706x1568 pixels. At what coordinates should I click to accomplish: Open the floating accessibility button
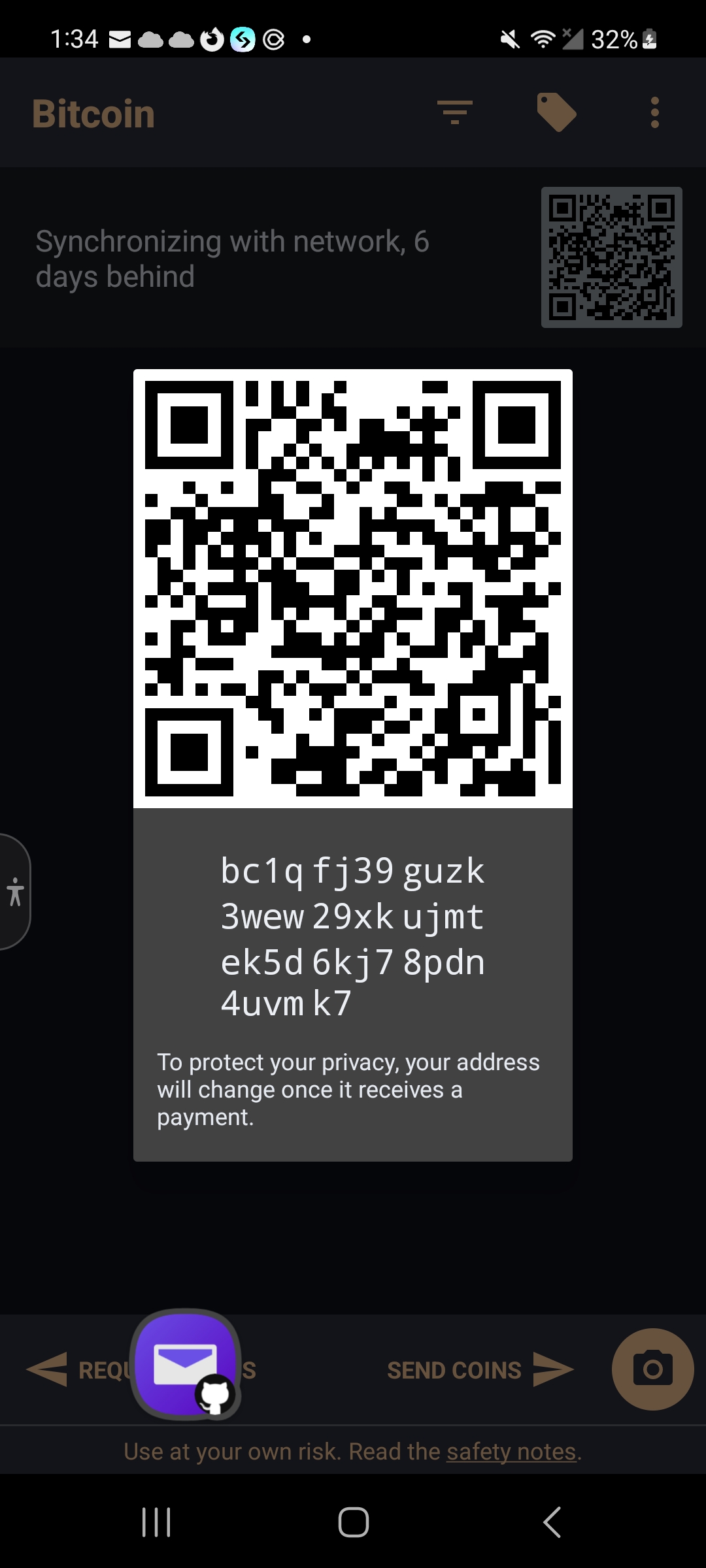click(x=15, y=892)
